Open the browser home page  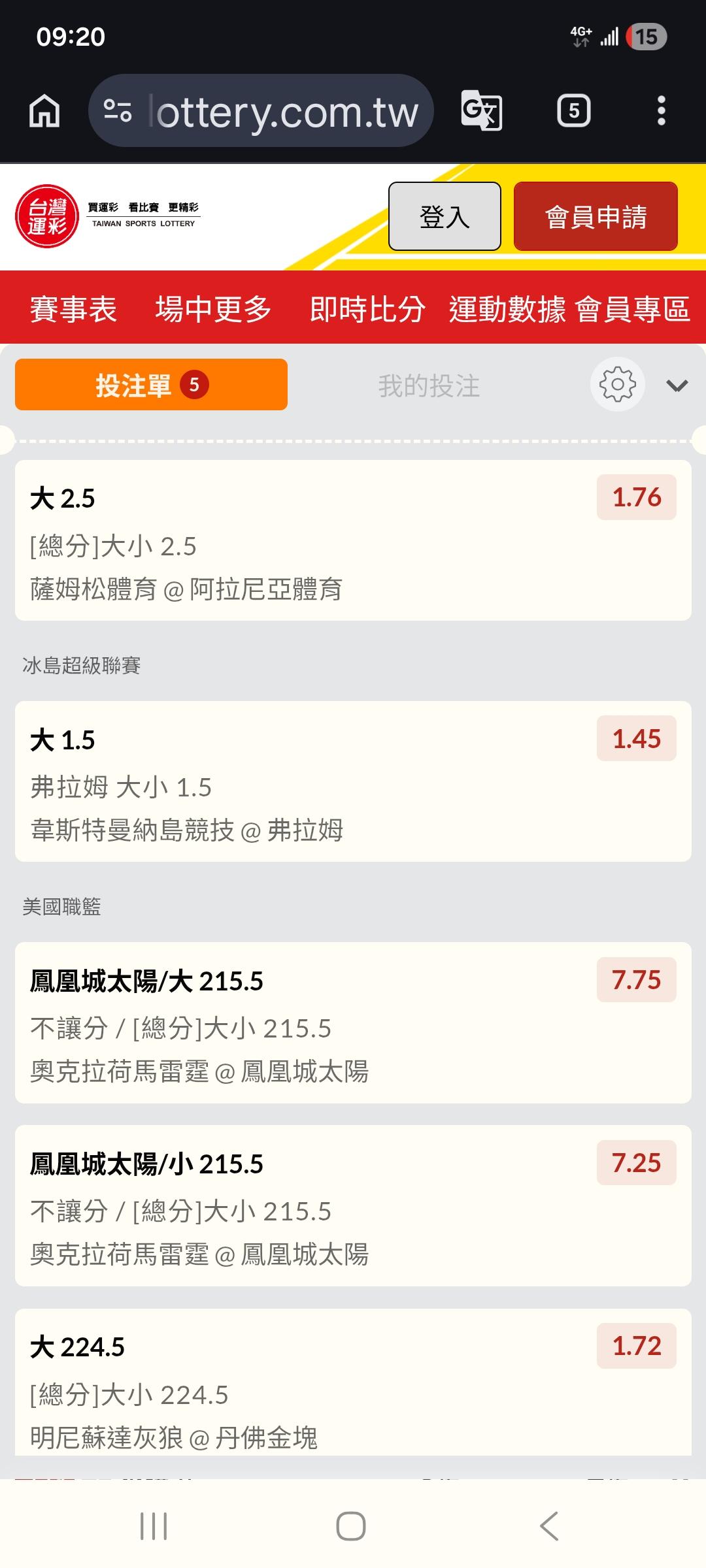tap(44, 111)
